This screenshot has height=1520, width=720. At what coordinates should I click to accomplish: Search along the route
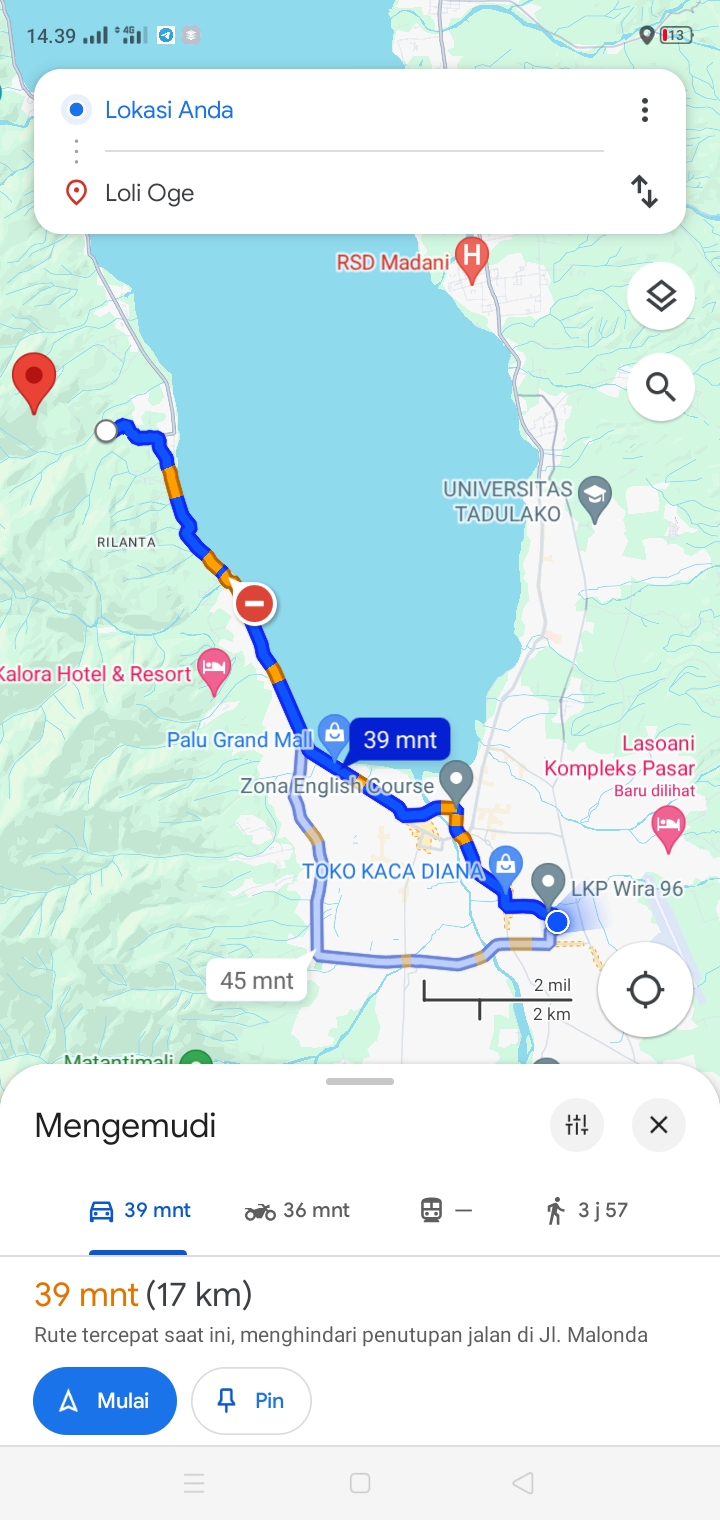tap(661, 387)
